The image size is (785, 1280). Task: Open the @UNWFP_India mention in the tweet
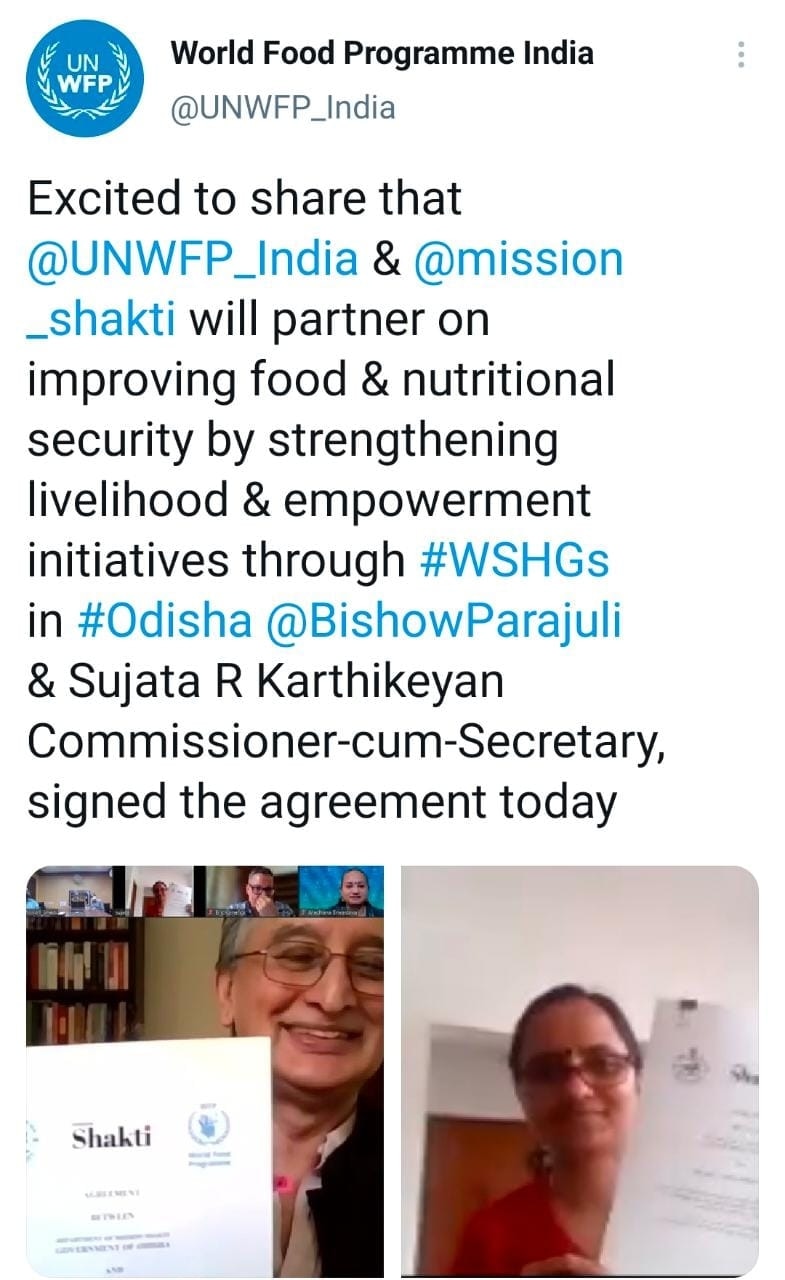coord(192,259)
